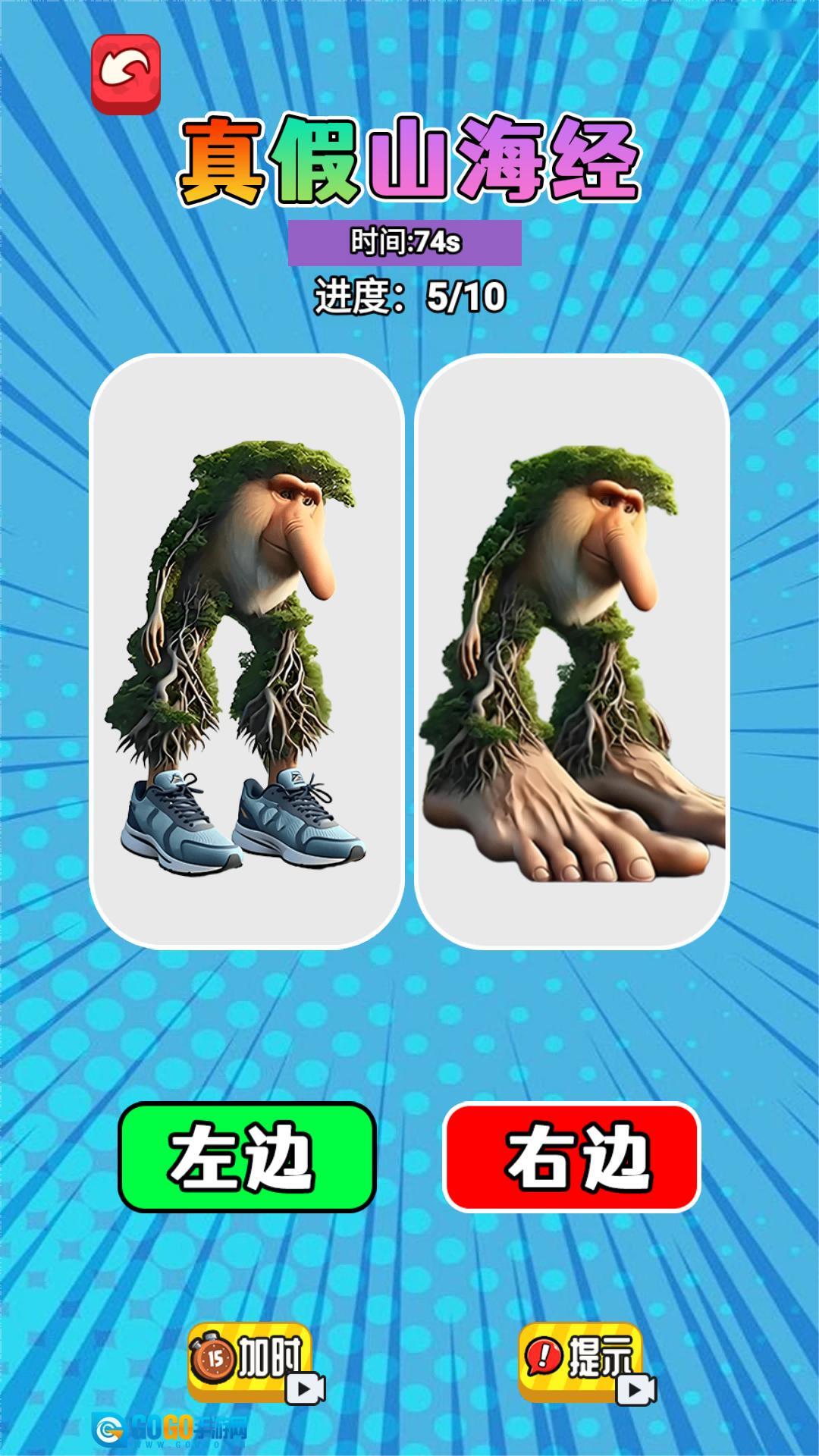Viewport: 819px width, 1456px height.
Task: Get a hint via 提示 button
Action: point(582,1362)
